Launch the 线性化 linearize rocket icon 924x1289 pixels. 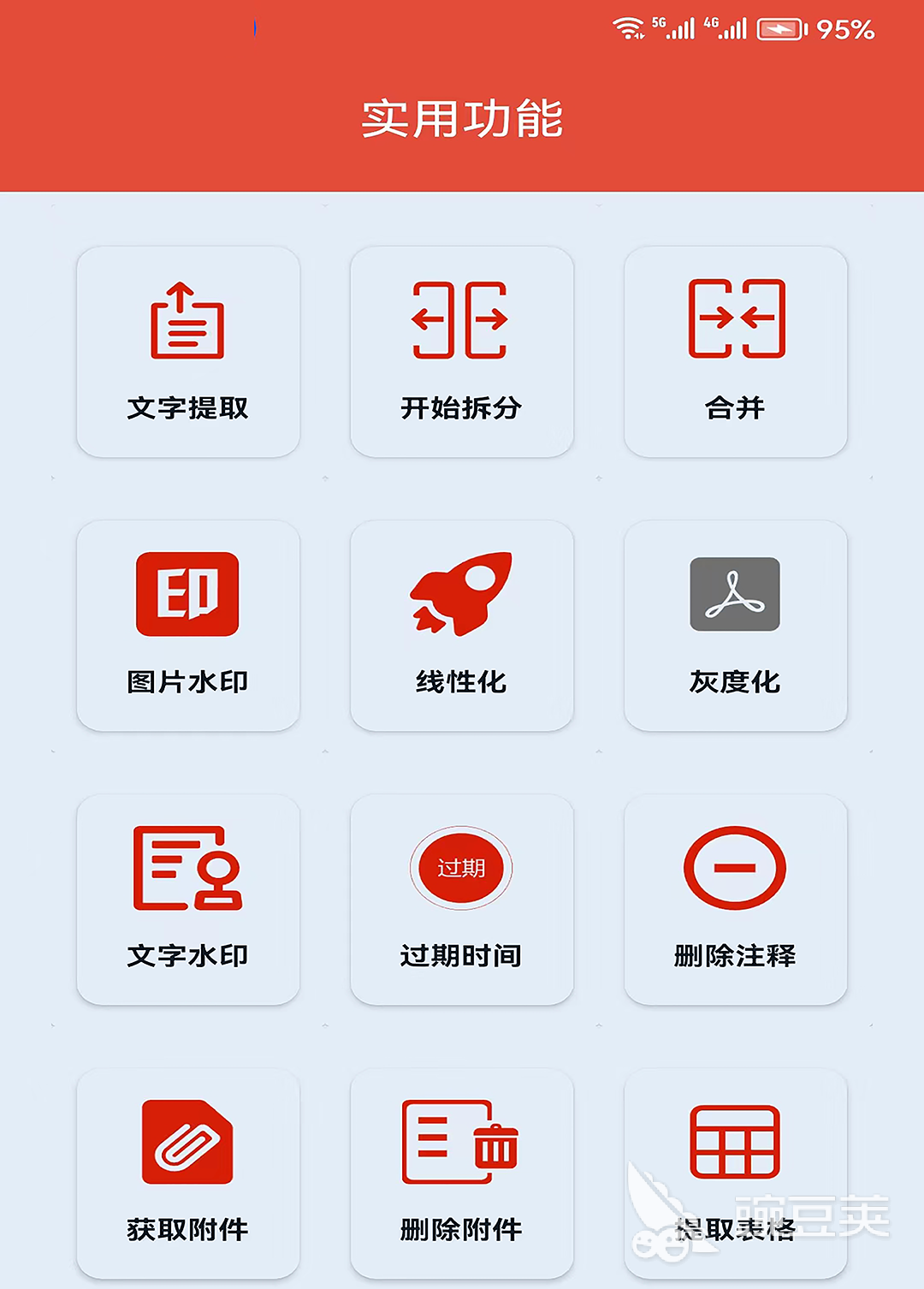pos(461,595)
